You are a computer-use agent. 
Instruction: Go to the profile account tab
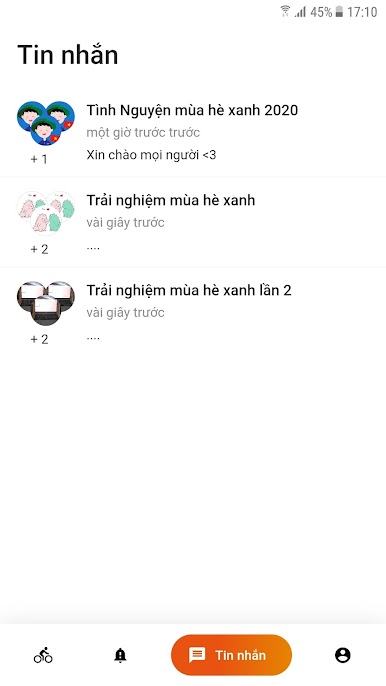343,655
